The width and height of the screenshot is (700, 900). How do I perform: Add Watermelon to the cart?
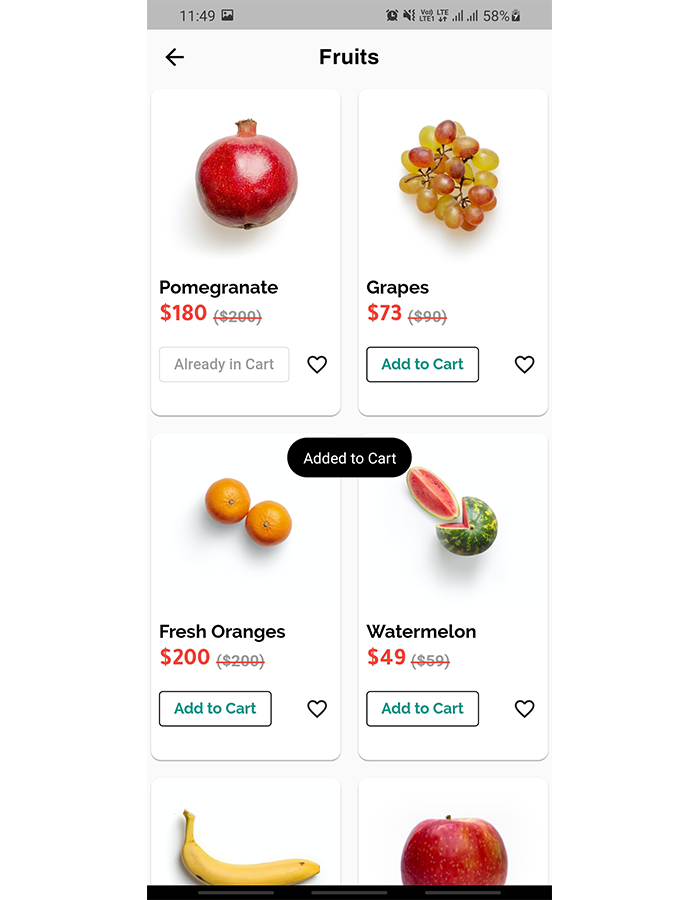pos(422,708)
